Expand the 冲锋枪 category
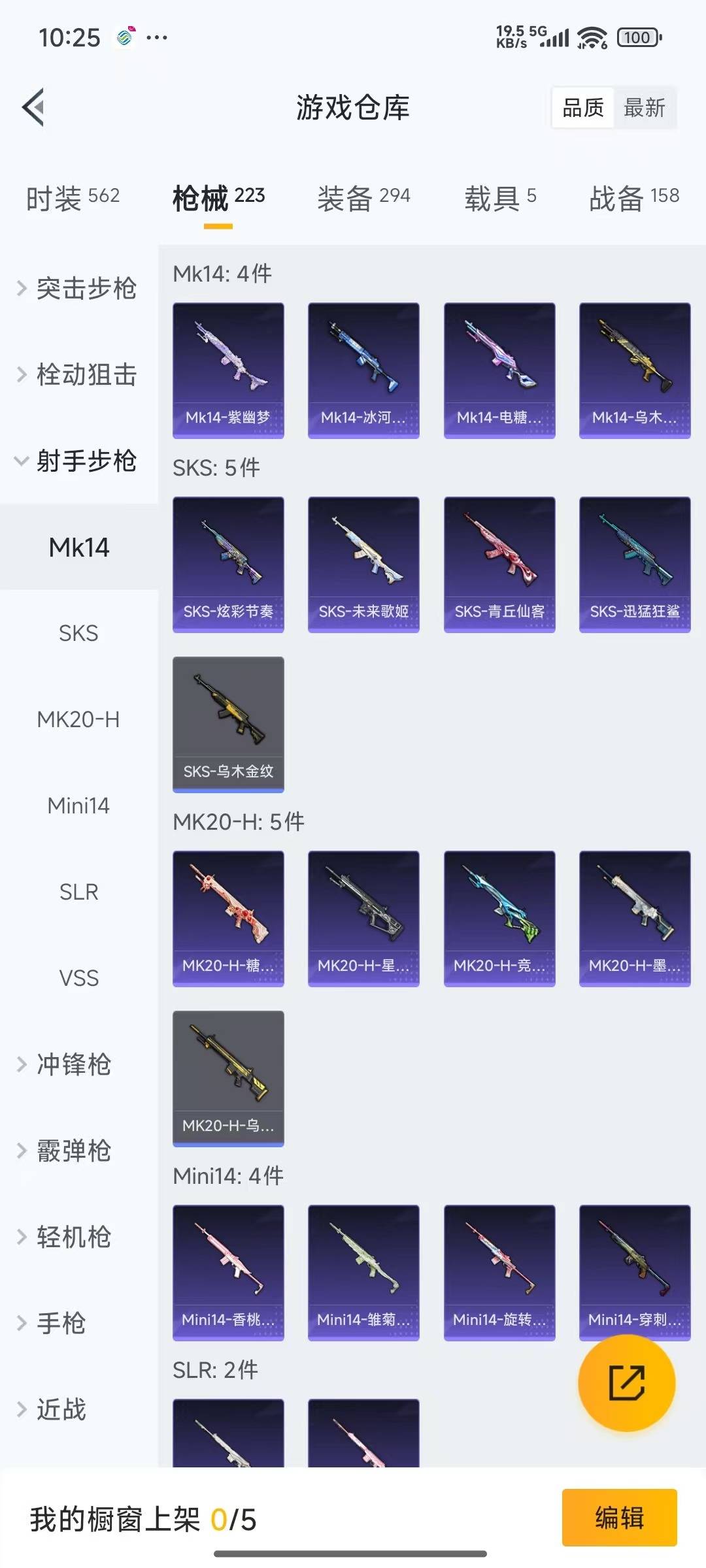This screenshot has height=1568, width=706. point(72,1064)
